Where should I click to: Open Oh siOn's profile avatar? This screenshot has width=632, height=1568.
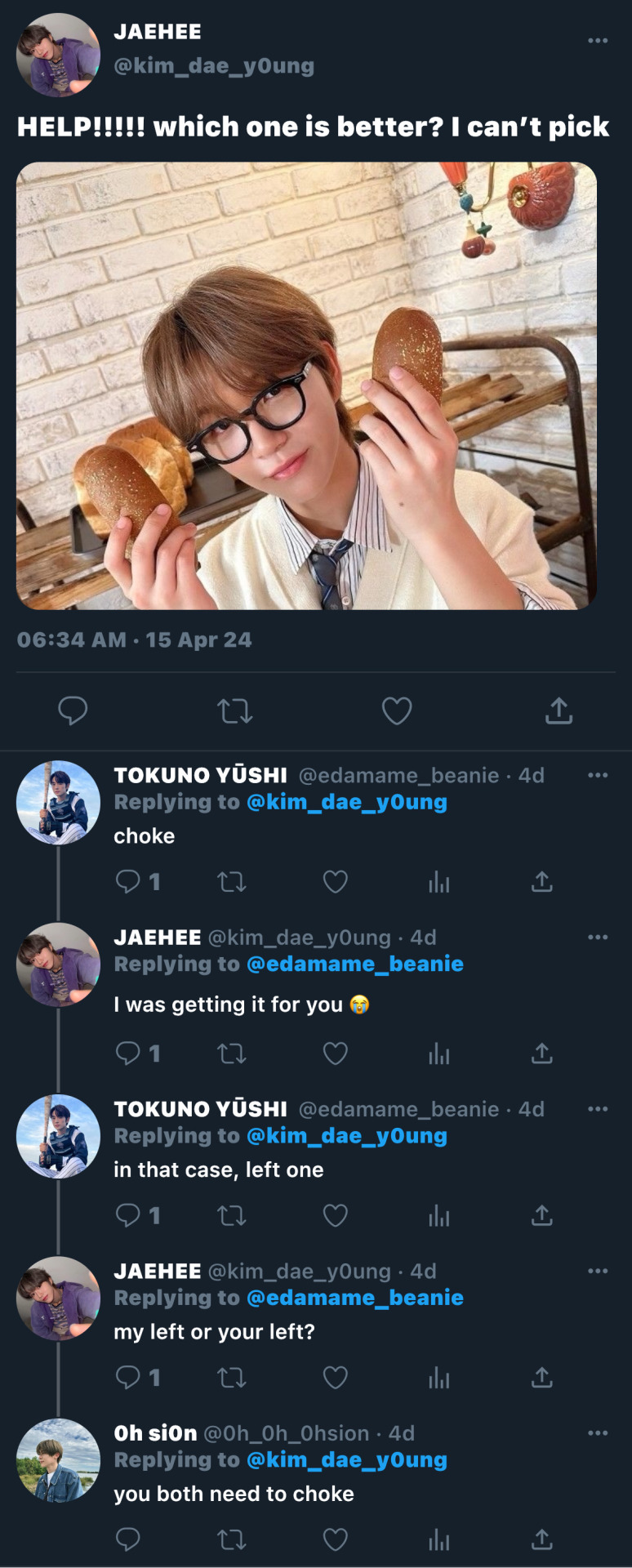[x=58, y=1460]
